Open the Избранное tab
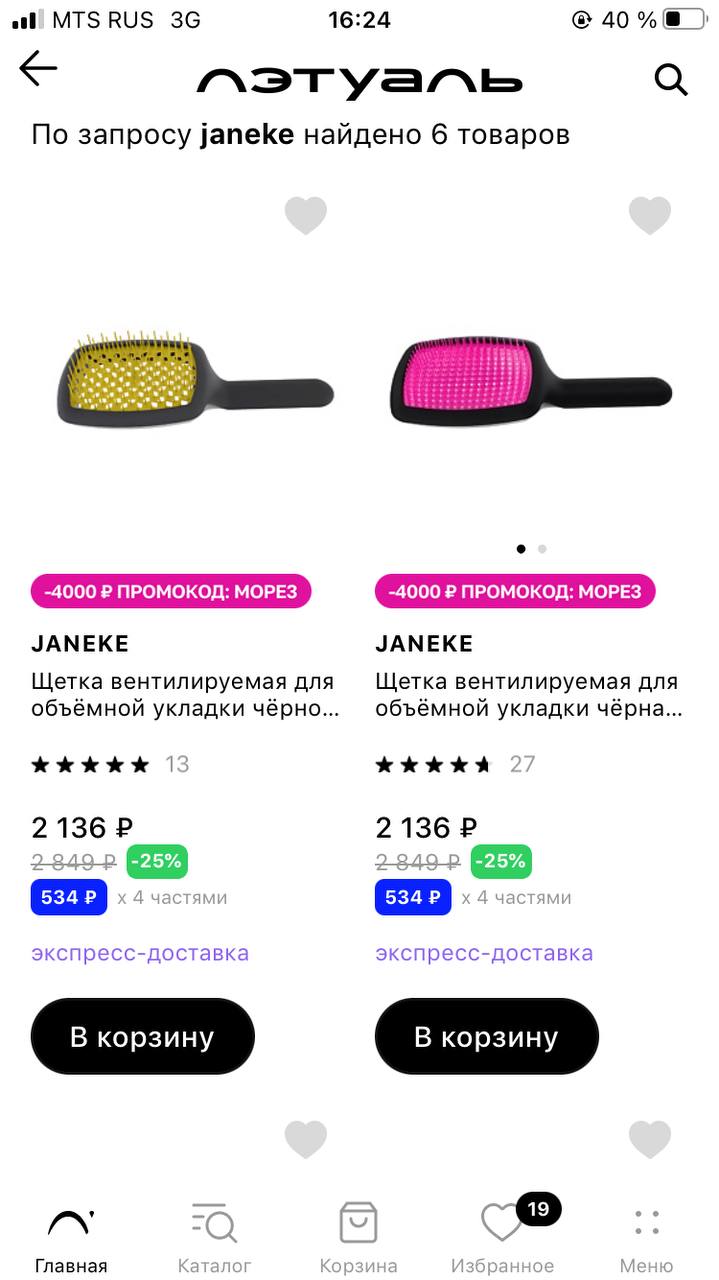 click(503, 1238)
